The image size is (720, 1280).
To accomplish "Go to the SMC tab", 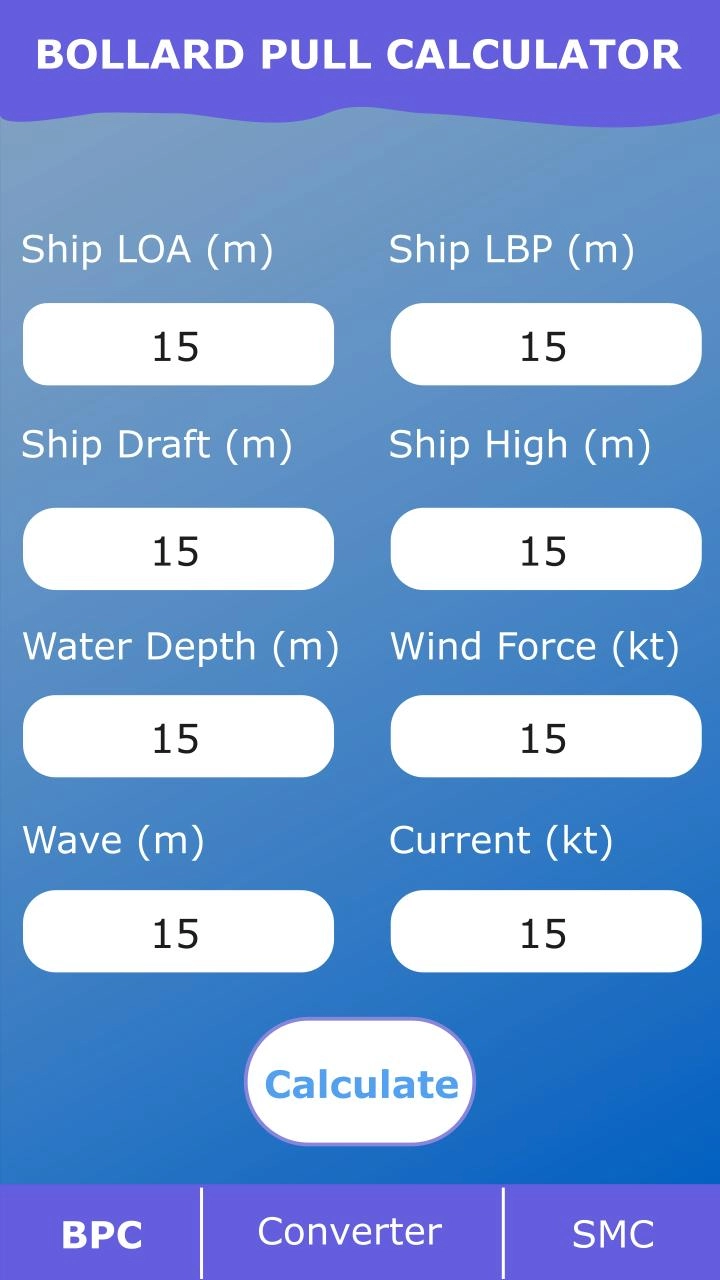I will pos(612,1234).
